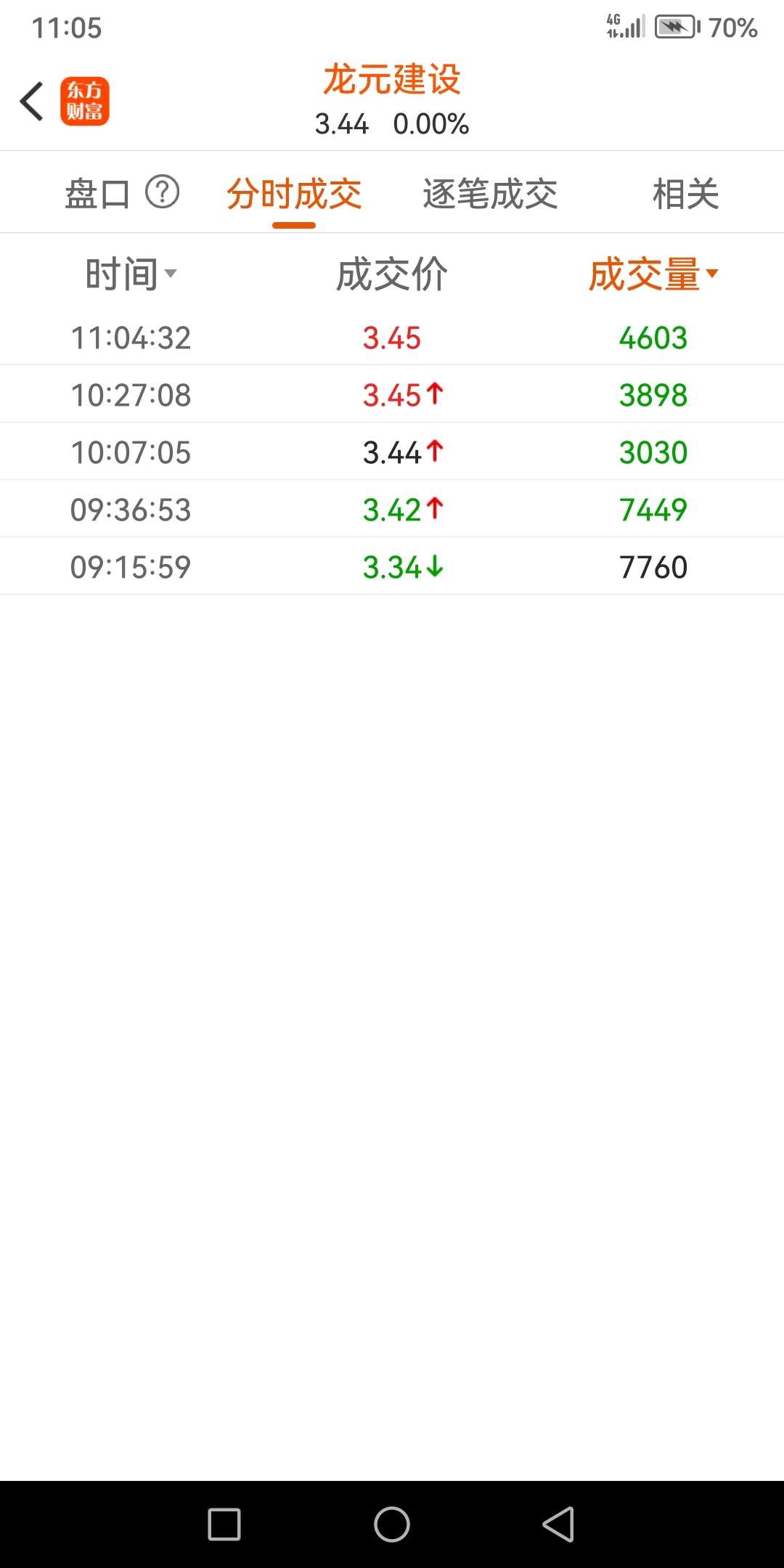Viewport: 784px width, 1568px height.
Task: Sort by the 时间 column header
Action: 131,274
